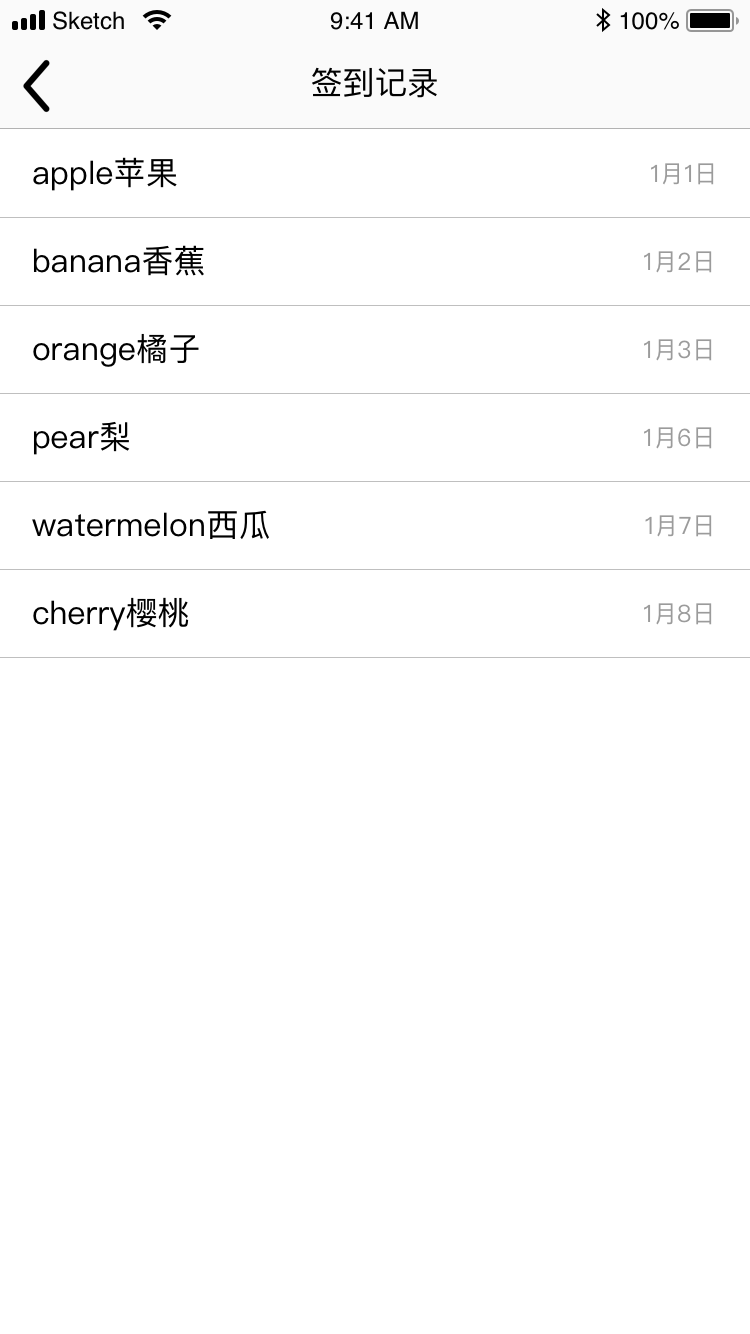Image resolution: width=750 pixels, height=1334 pixels.
Task: Tap the watermelon西瓜 row
Action: pyautogui.click(x=375, y=526)
